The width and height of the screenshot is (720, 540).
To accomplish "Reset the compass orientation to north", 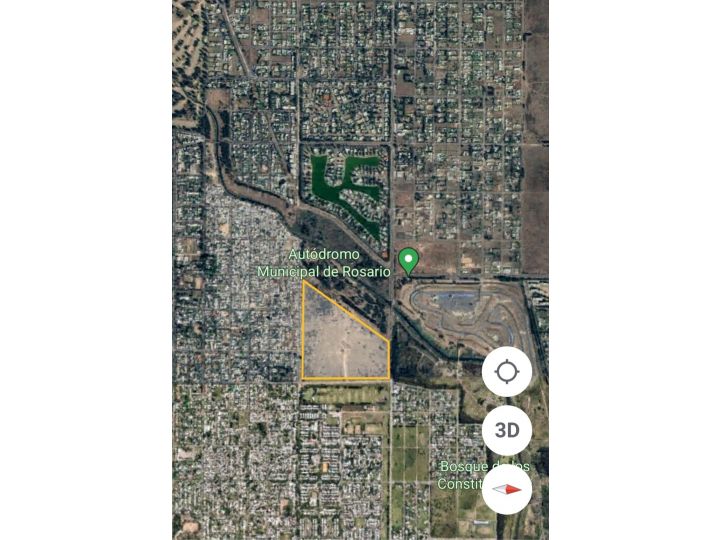I will (507, 489).
